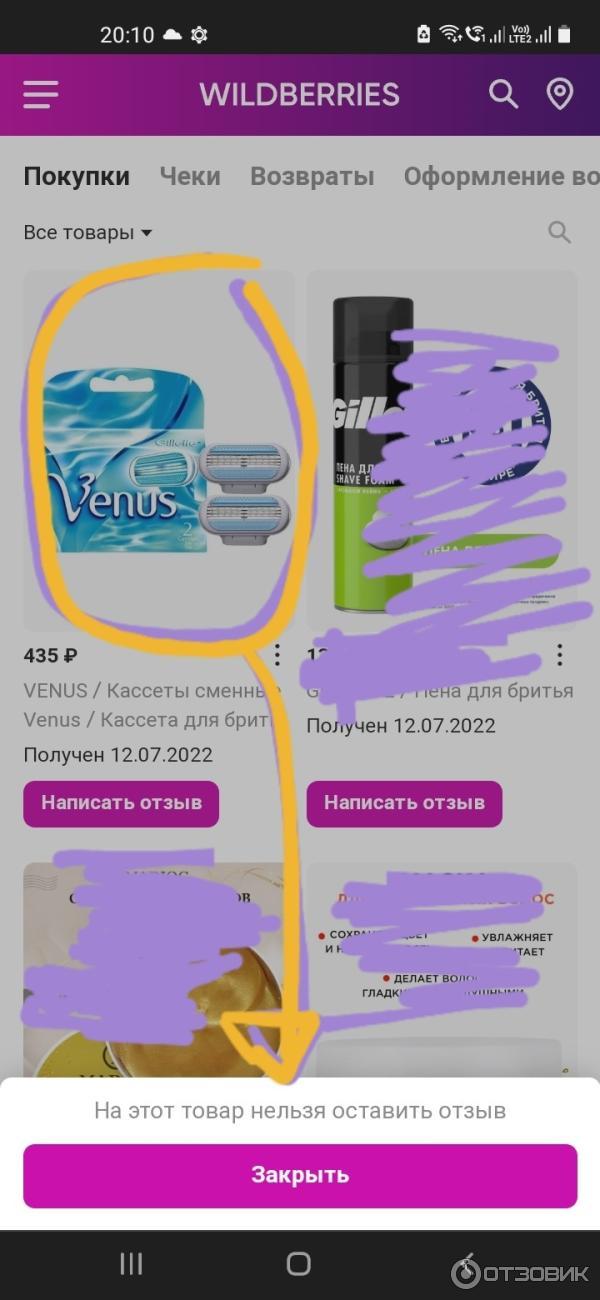600x1300 pixels.
Task: Open options menu for Venus cartridges
Action: [x=277, y=656]
